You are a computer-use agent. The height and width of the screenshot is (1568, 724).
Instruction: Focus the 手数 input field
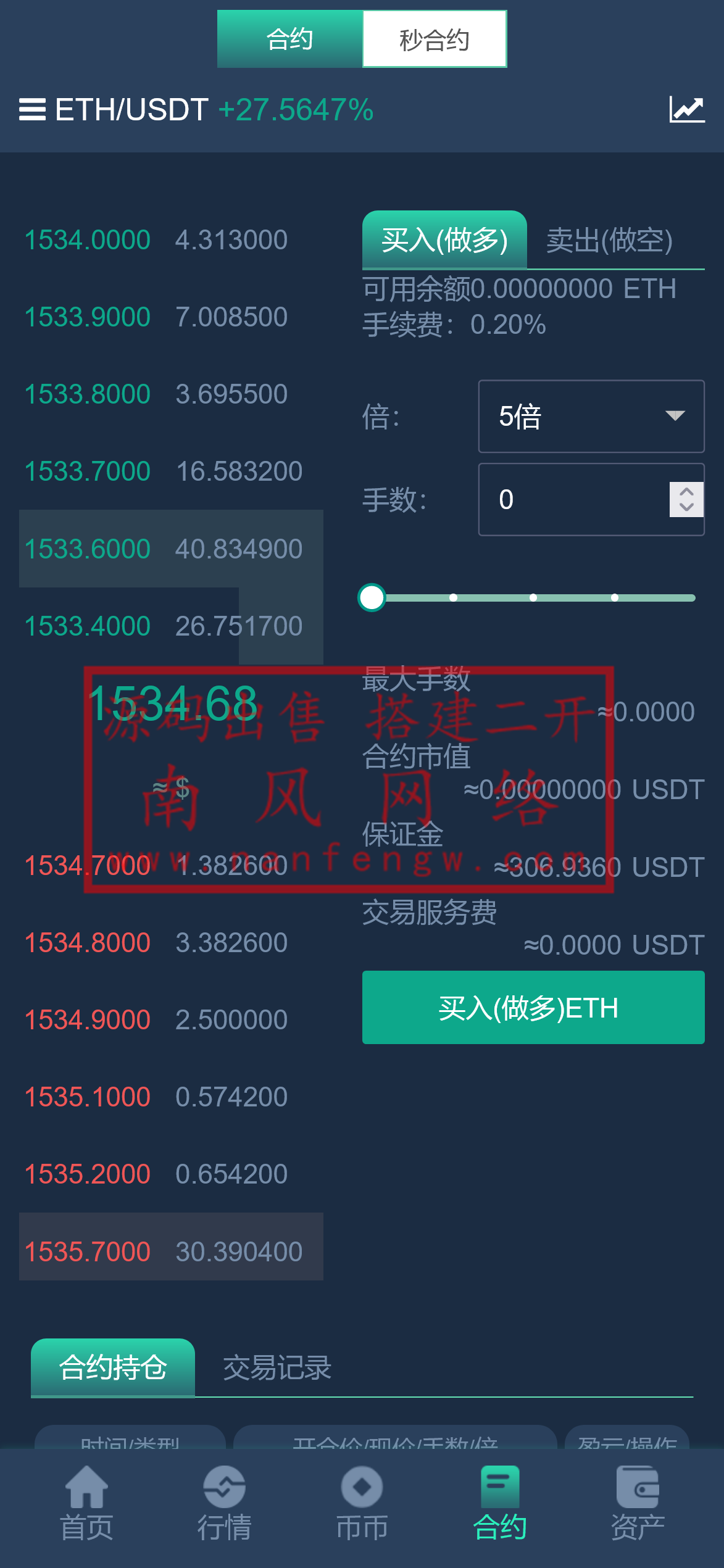coord(574,499)
